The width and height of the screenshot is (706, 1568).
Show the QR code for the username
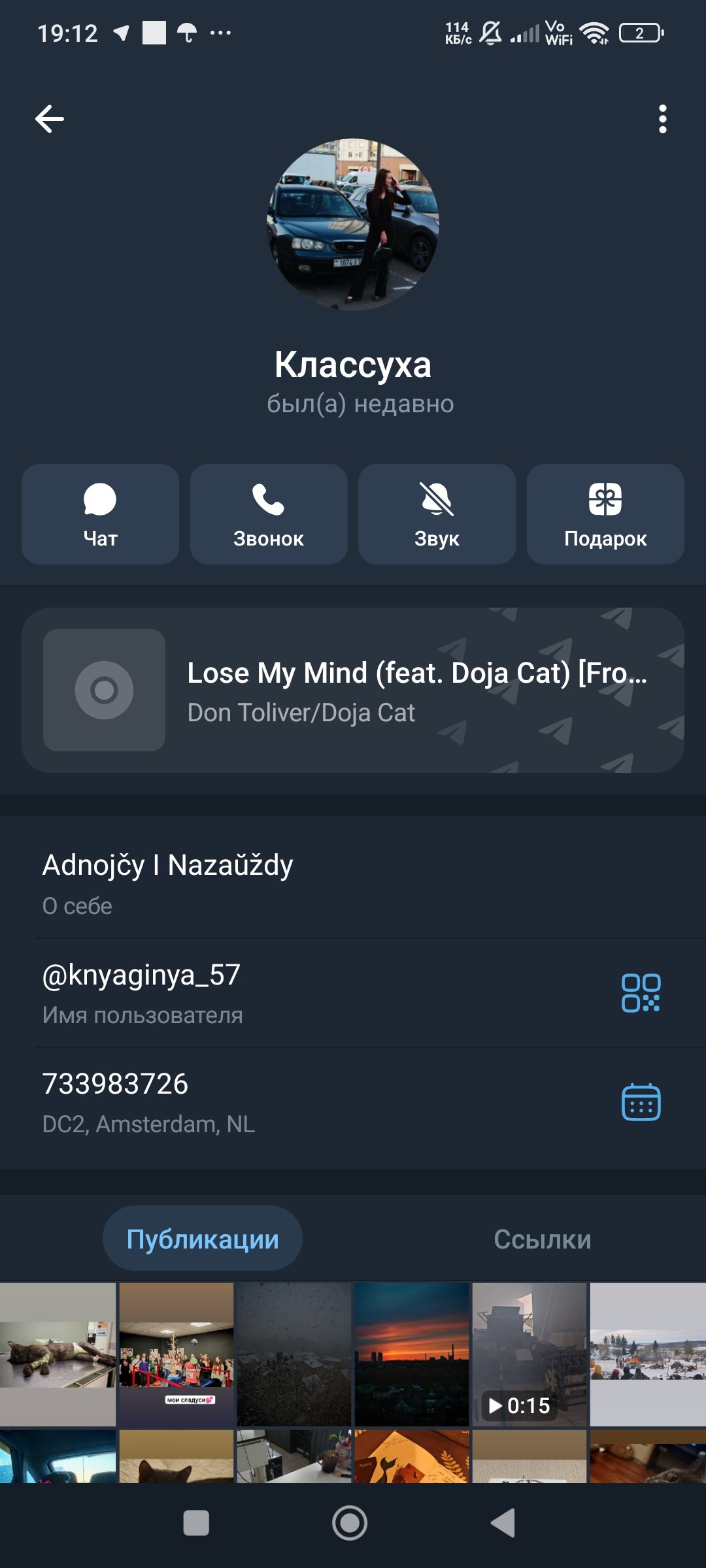(x=640, y=992)
